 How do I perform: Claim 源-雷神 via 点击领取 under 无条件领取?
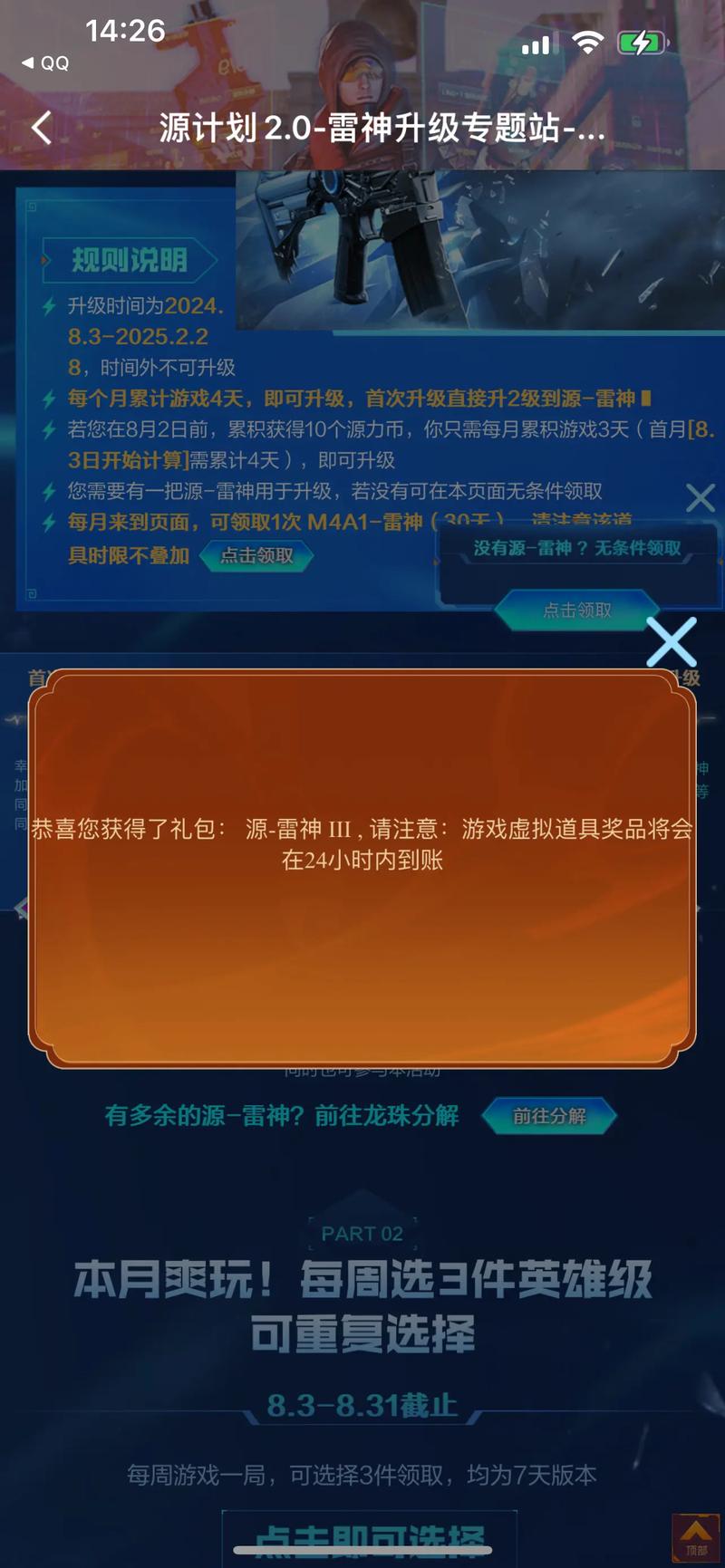[x=577, y=610]
